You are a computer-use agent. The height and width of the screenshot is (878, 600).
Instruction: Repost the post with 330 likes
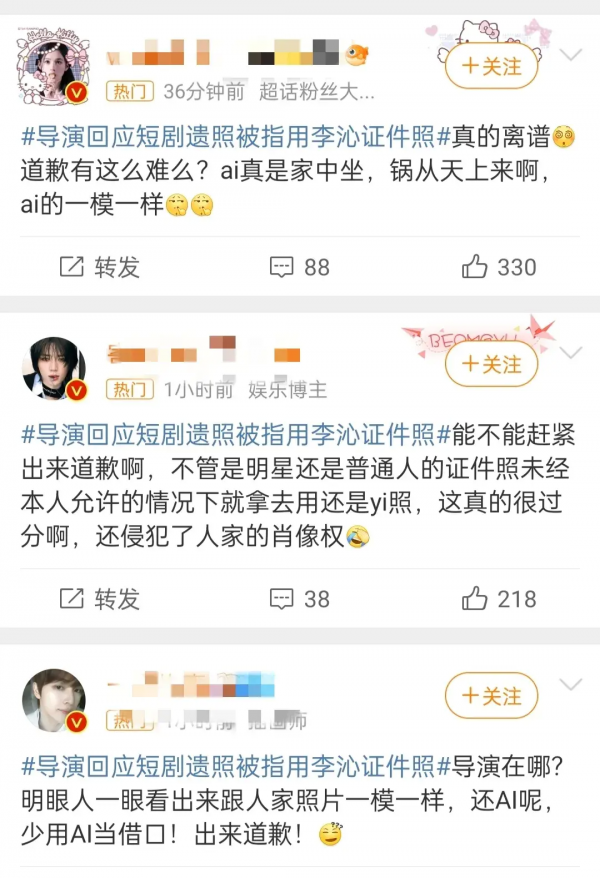coord(100,267)
